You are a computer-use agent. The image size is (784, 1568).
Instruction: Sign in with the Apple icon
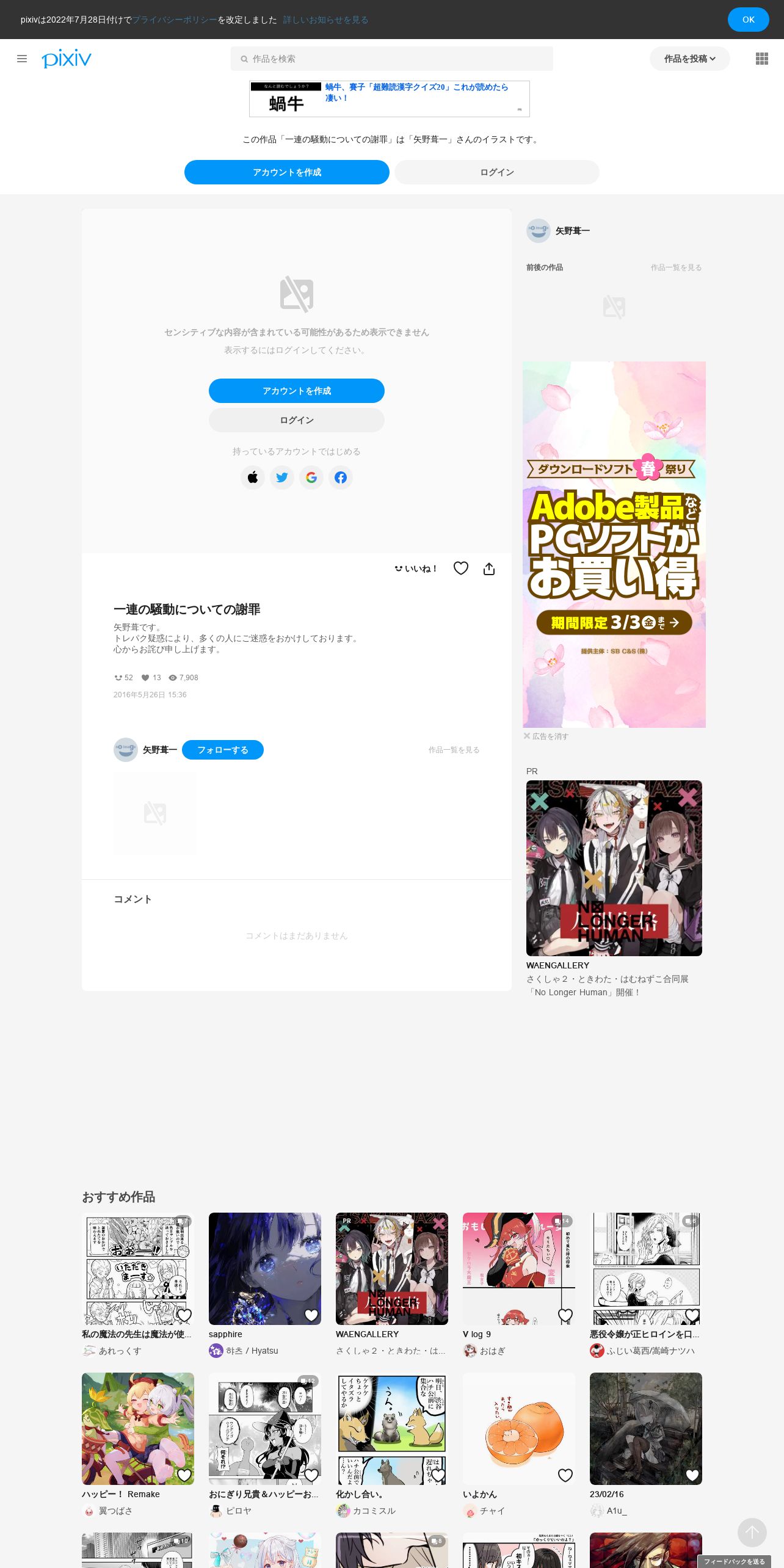[x=253, y=477]
